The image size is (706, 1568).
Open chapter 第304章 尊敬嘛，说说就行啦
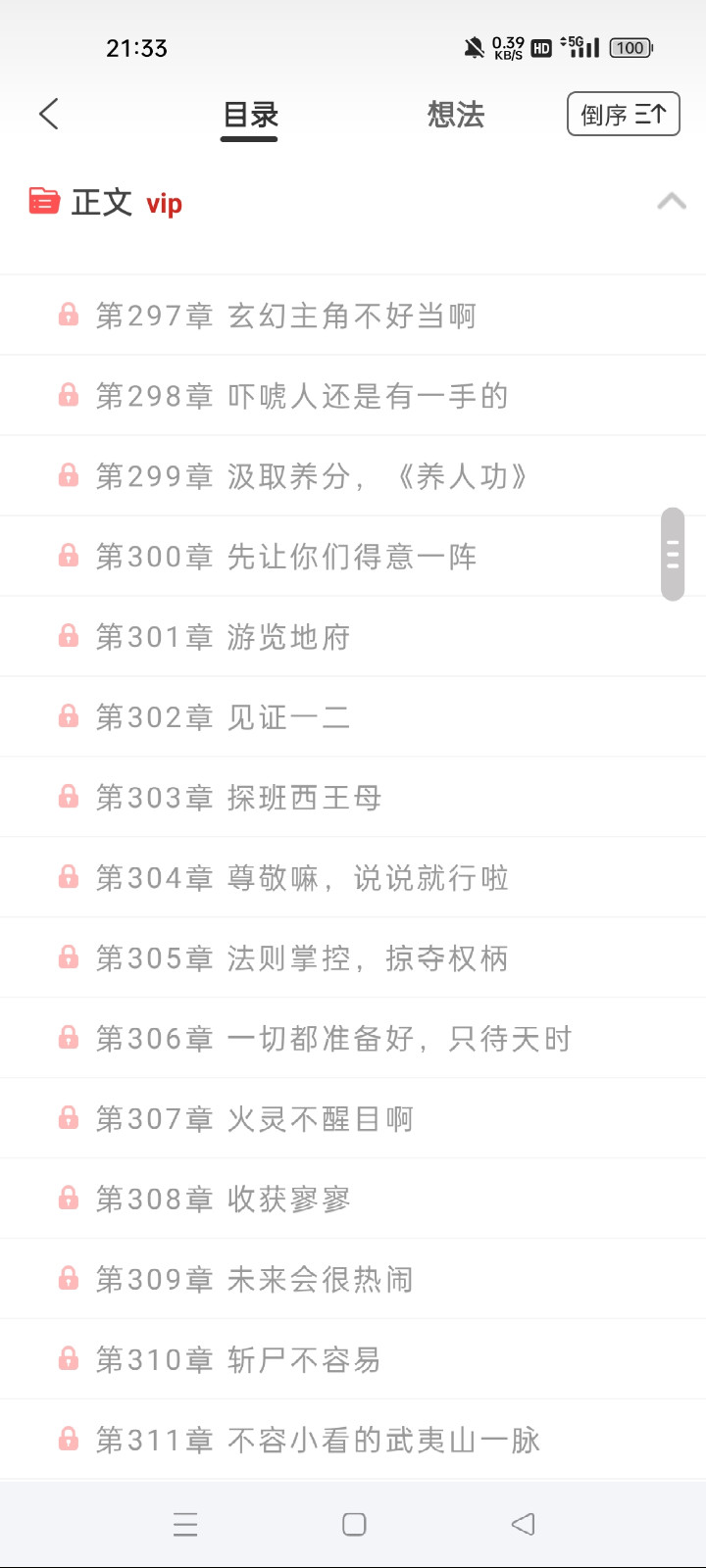[x=301, y=878]
